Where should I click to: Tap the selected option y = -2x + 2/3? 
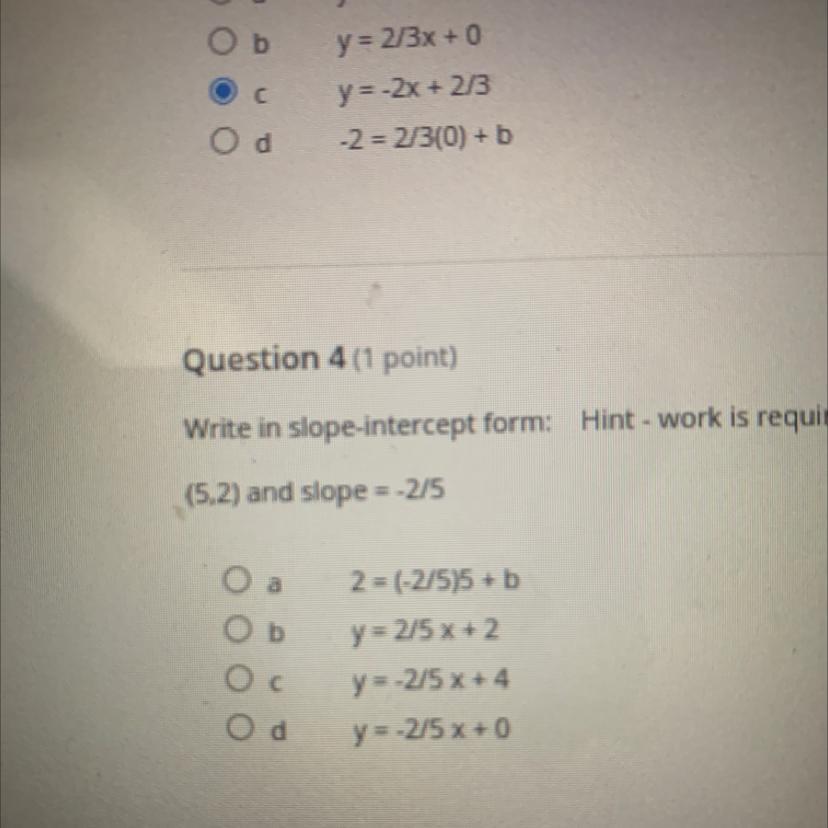(x=221, y=91)
